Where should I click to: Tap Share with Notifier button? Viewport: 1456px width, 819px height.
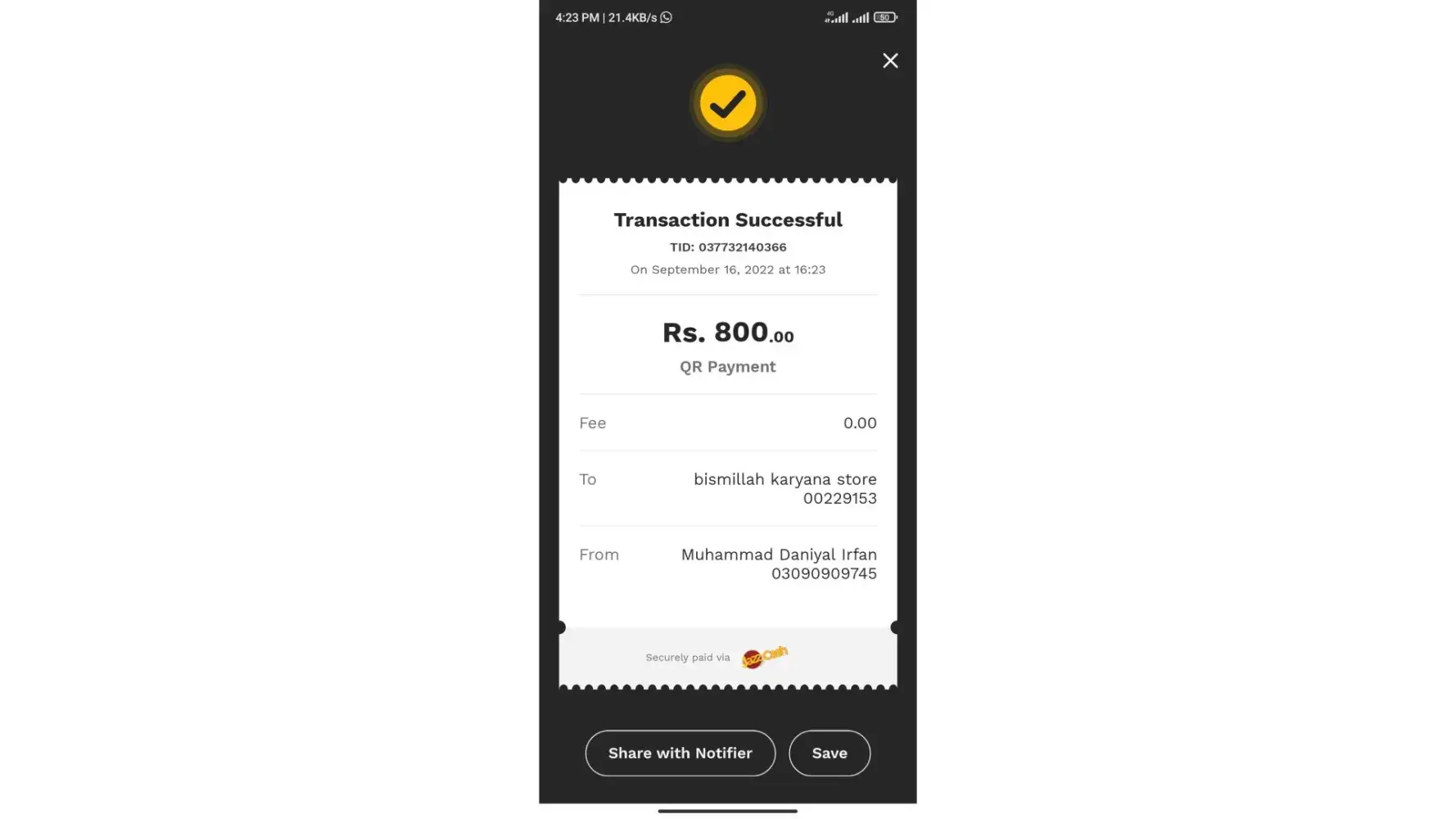click(x=680, y=753)
